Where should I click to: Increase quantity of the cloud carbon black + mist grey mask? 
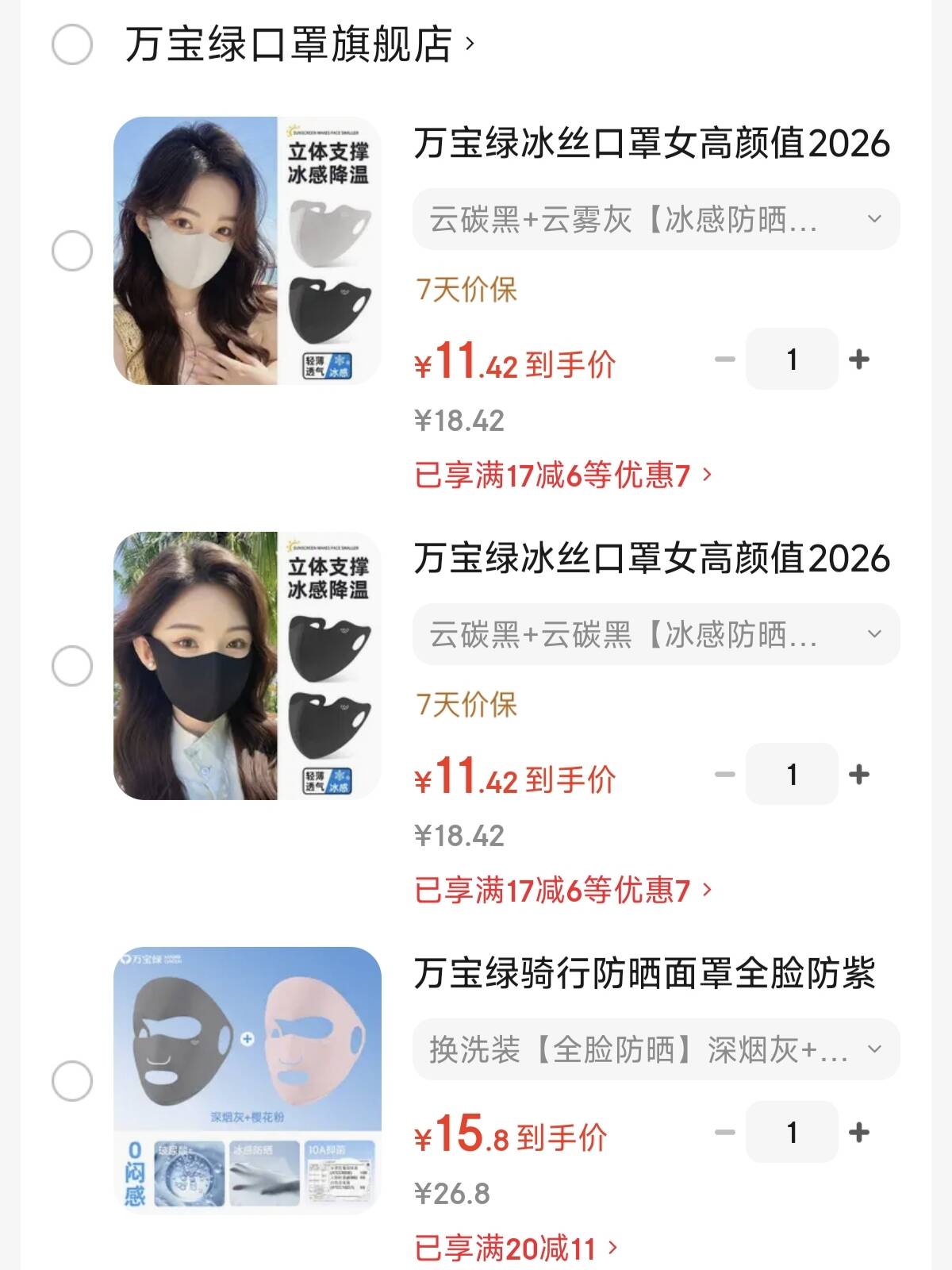click(x=858, y=359)
